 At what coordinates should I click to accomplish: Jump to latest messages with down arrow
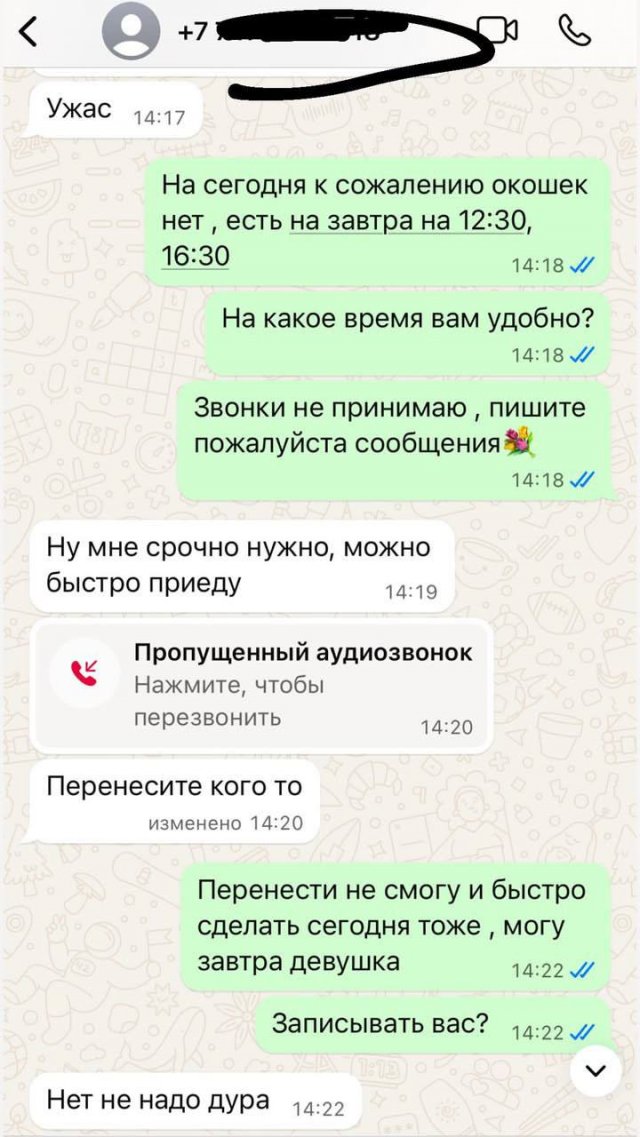coord(596,1071)
